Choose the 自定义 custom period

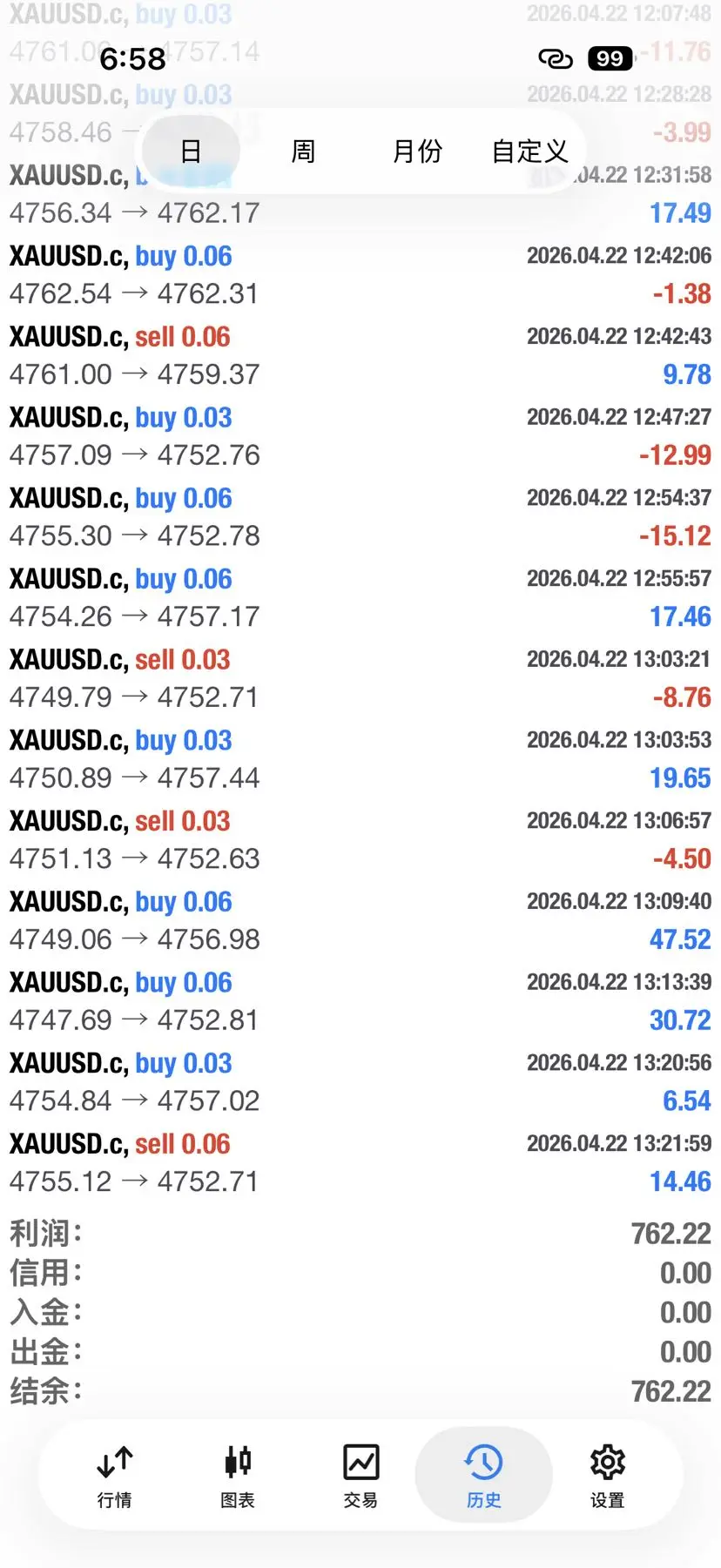point(529,151)
